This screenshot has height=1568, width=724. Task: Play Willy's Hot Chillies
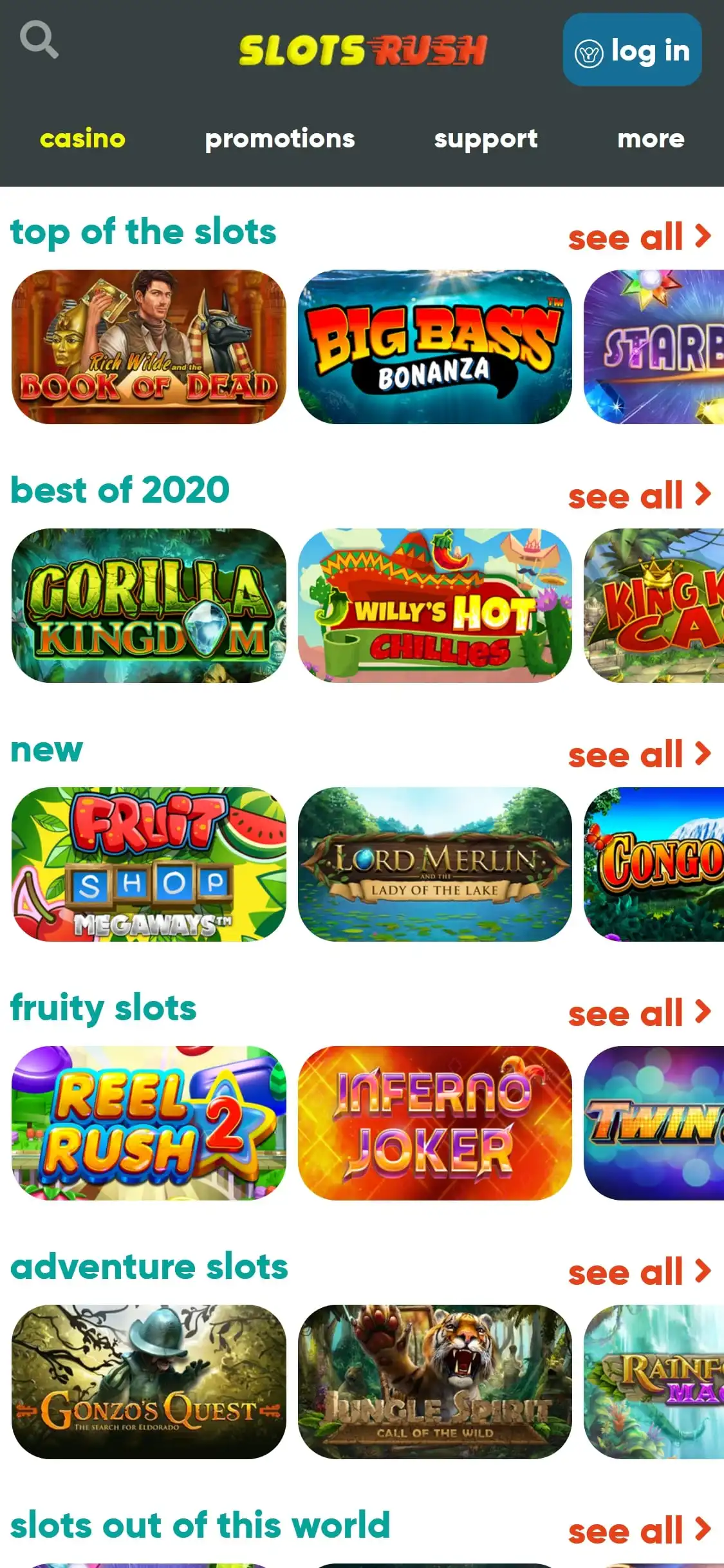tap(434, 605)
